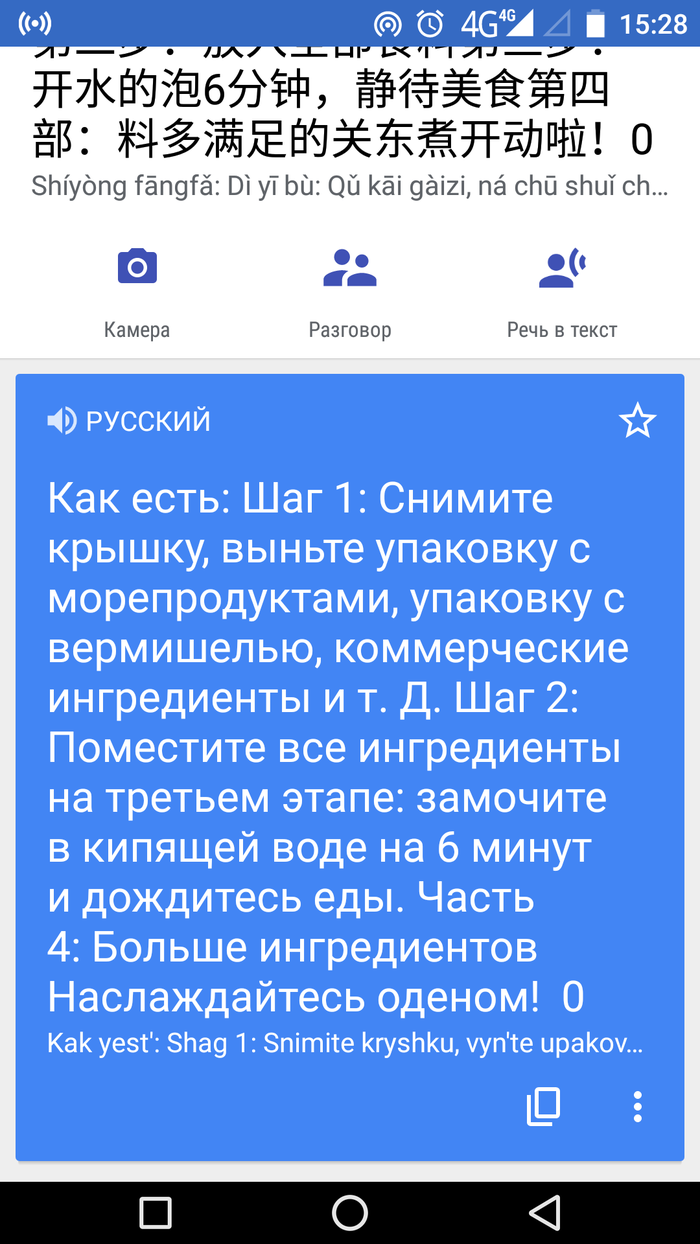700x1244 pixels.
Task: Open the translation card overflow menu
Action: [637, 1106]
